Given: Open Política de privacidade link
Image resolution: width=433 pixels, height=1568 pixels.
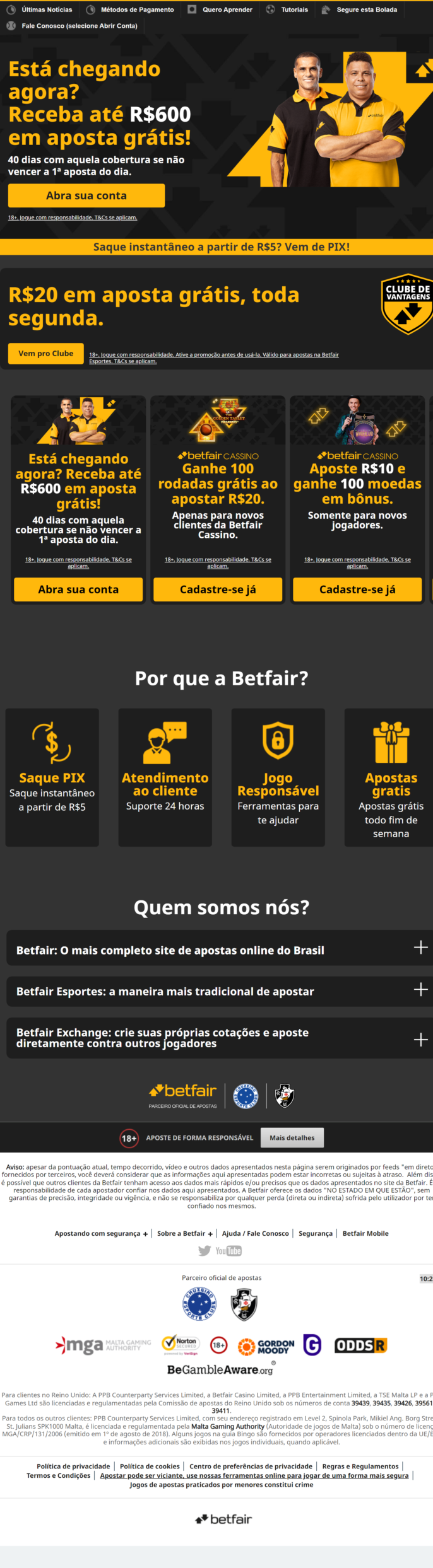Looking at the screenshot, I should (73, 1466).
